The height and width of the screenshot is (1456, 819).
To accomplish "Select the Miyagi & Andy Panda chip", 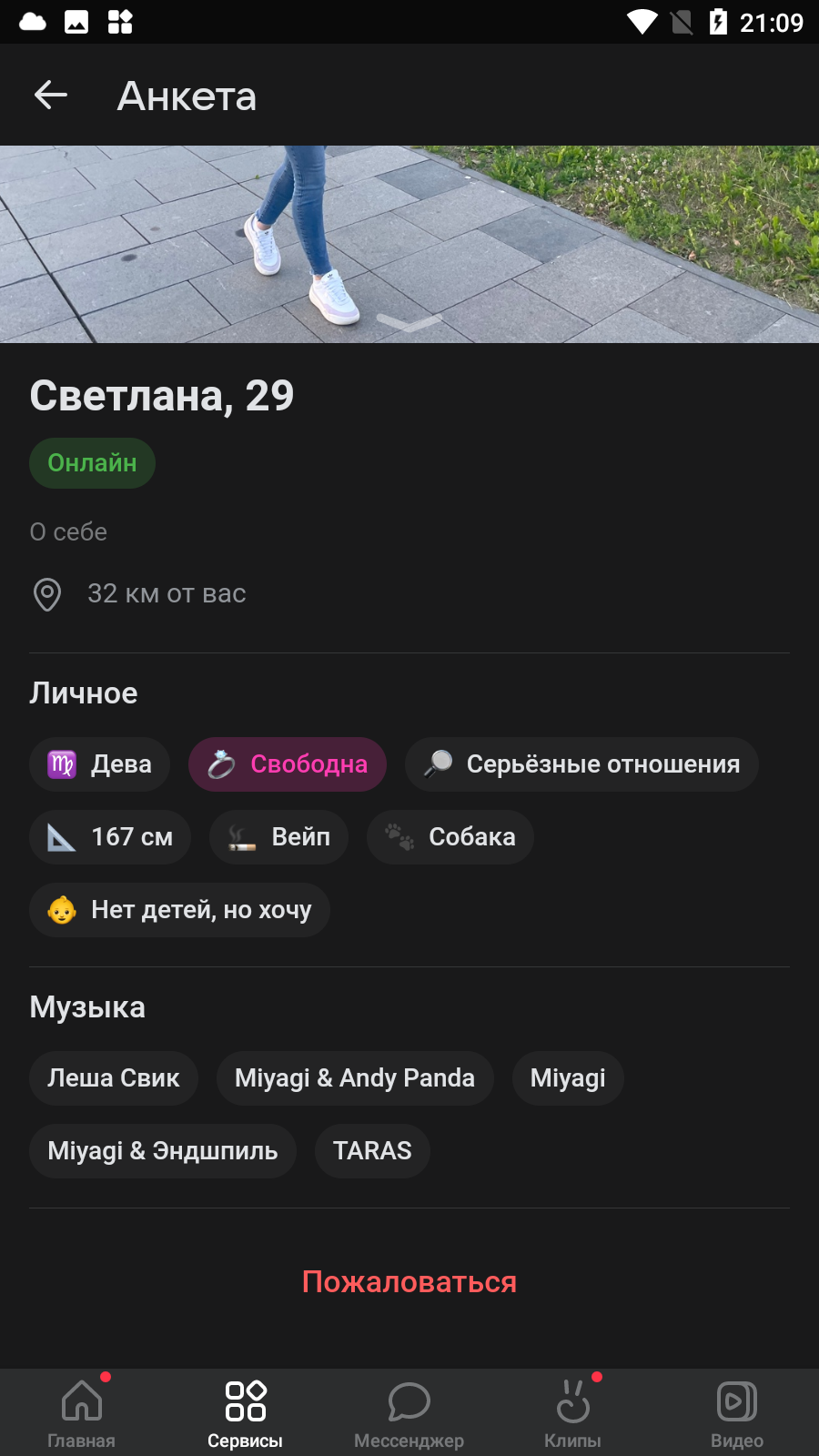I will (355, 1078).
